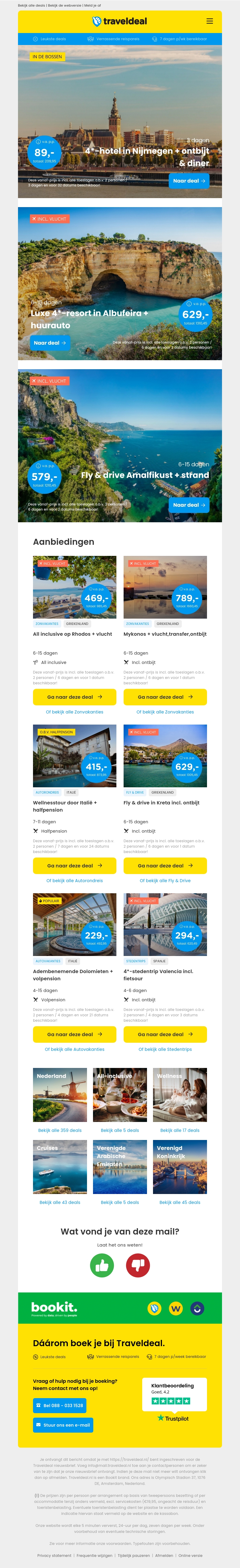Open link Of bekijk alle Stedentrips
The height and width of the screenshot is (1568, 240).
(x=165, y=1049)
